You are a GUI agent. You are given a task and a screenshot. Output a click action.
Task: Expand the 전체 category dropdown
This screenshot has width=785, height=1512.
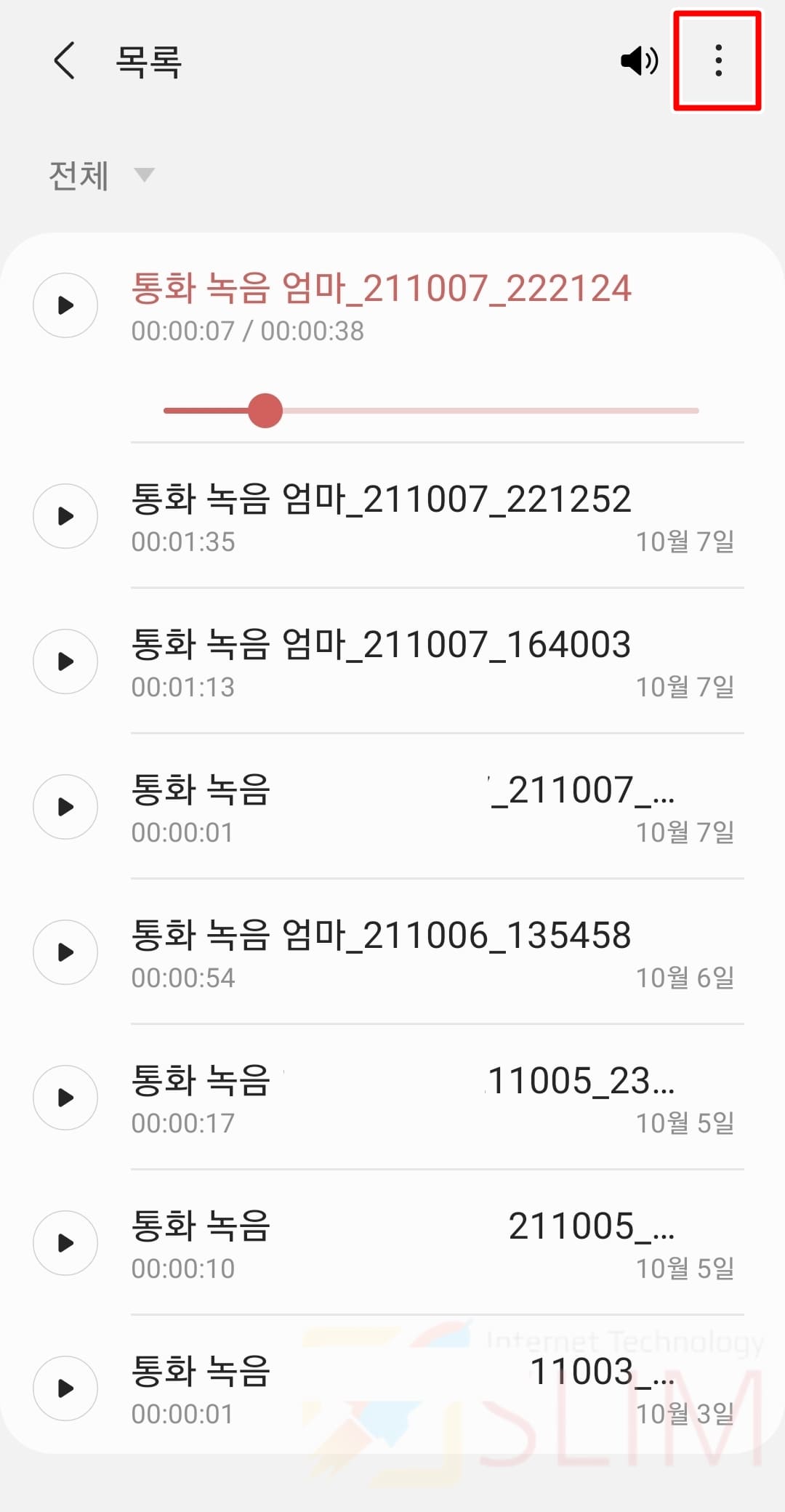pos(102,175)
